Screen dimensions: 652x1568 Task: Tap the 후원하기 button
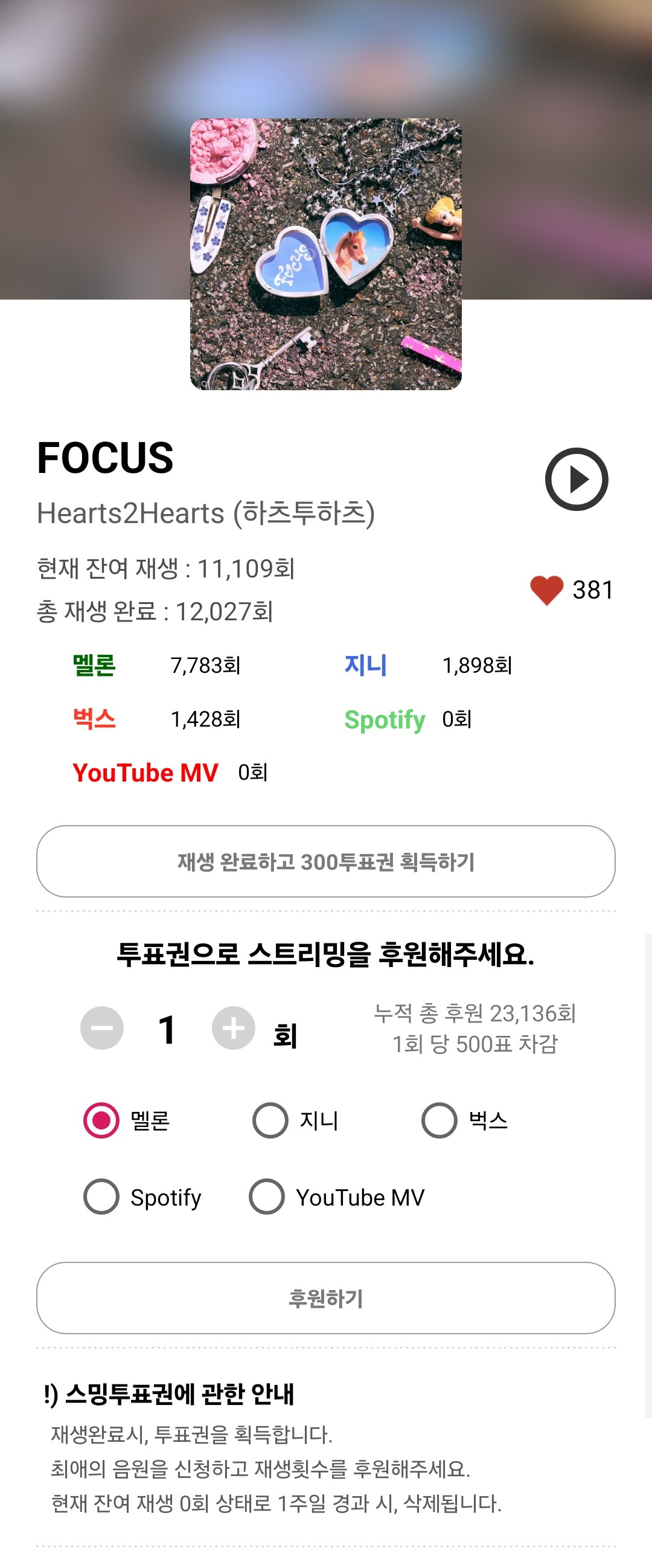(x=326, y=1298)
